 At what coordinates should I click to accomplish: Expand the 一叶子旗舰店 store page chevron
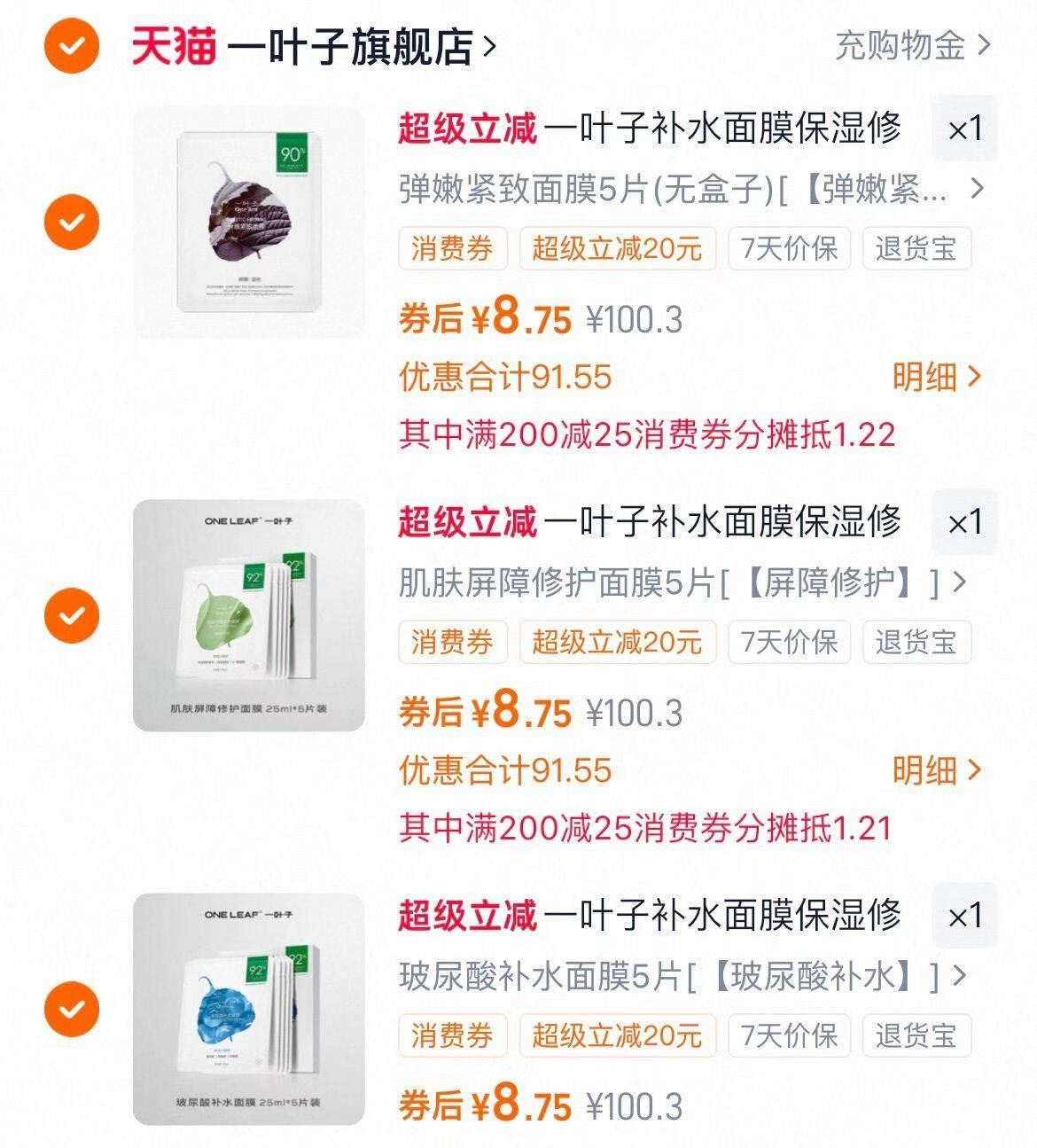pyautogui.click(x=487, y=49)
